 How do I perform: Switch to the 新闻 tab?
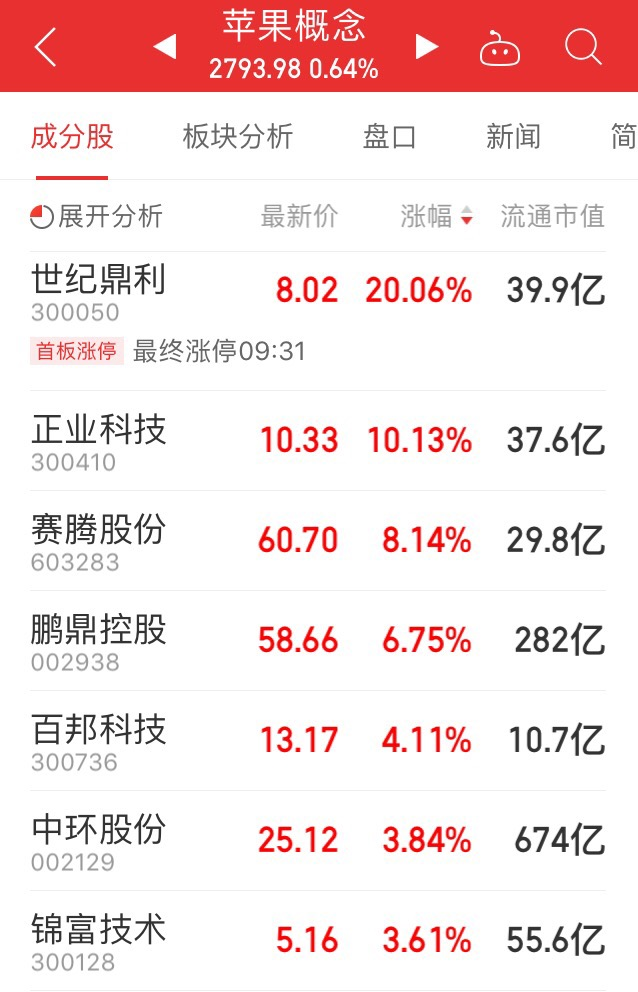(x=513, y=137)
